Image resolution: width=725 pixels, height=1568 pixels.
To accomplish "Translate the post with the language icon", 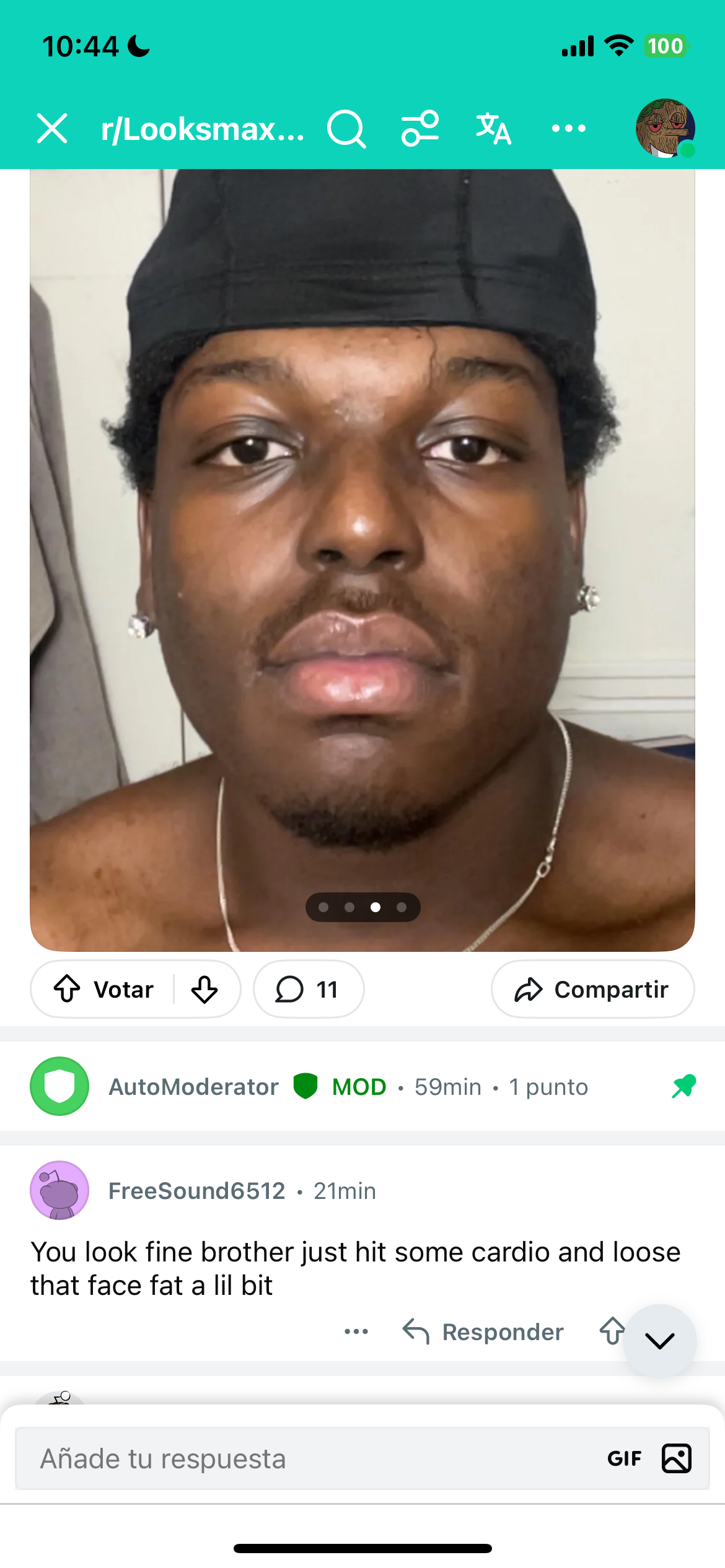I will click(x=493, y=129).
